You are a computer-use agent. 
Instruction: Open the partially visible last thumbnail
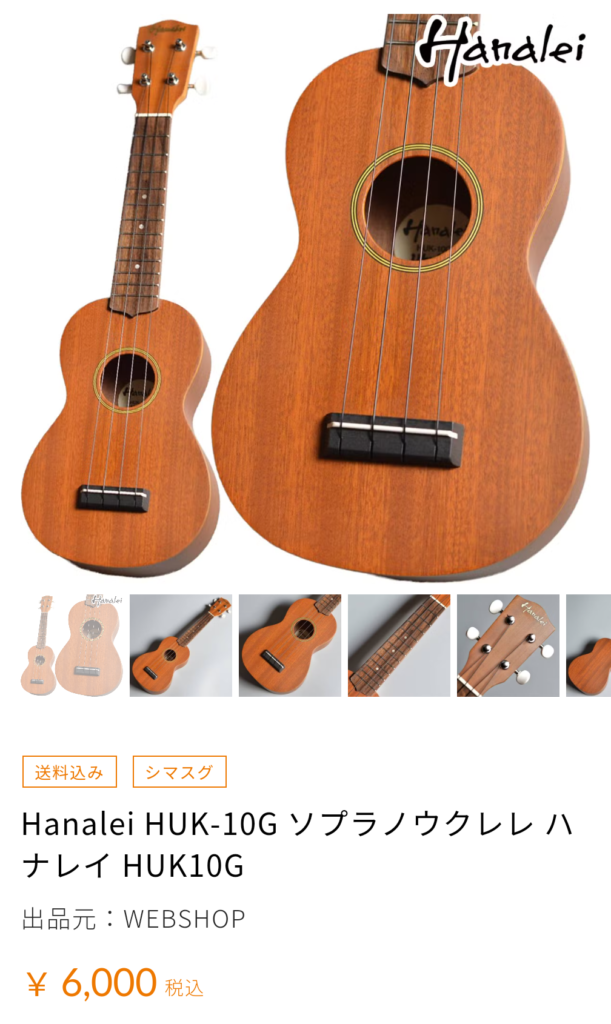[x=590, y=645]
